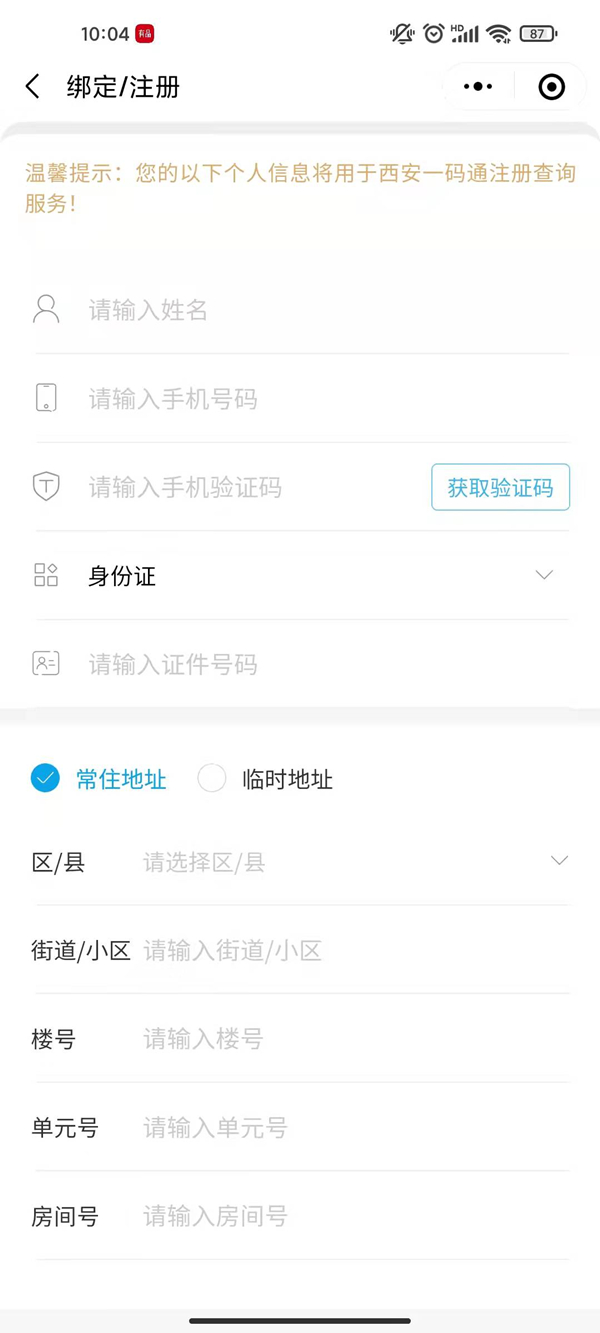
Task: Open the 请选择区/县 district picker
Action: (x=350, y=862)
